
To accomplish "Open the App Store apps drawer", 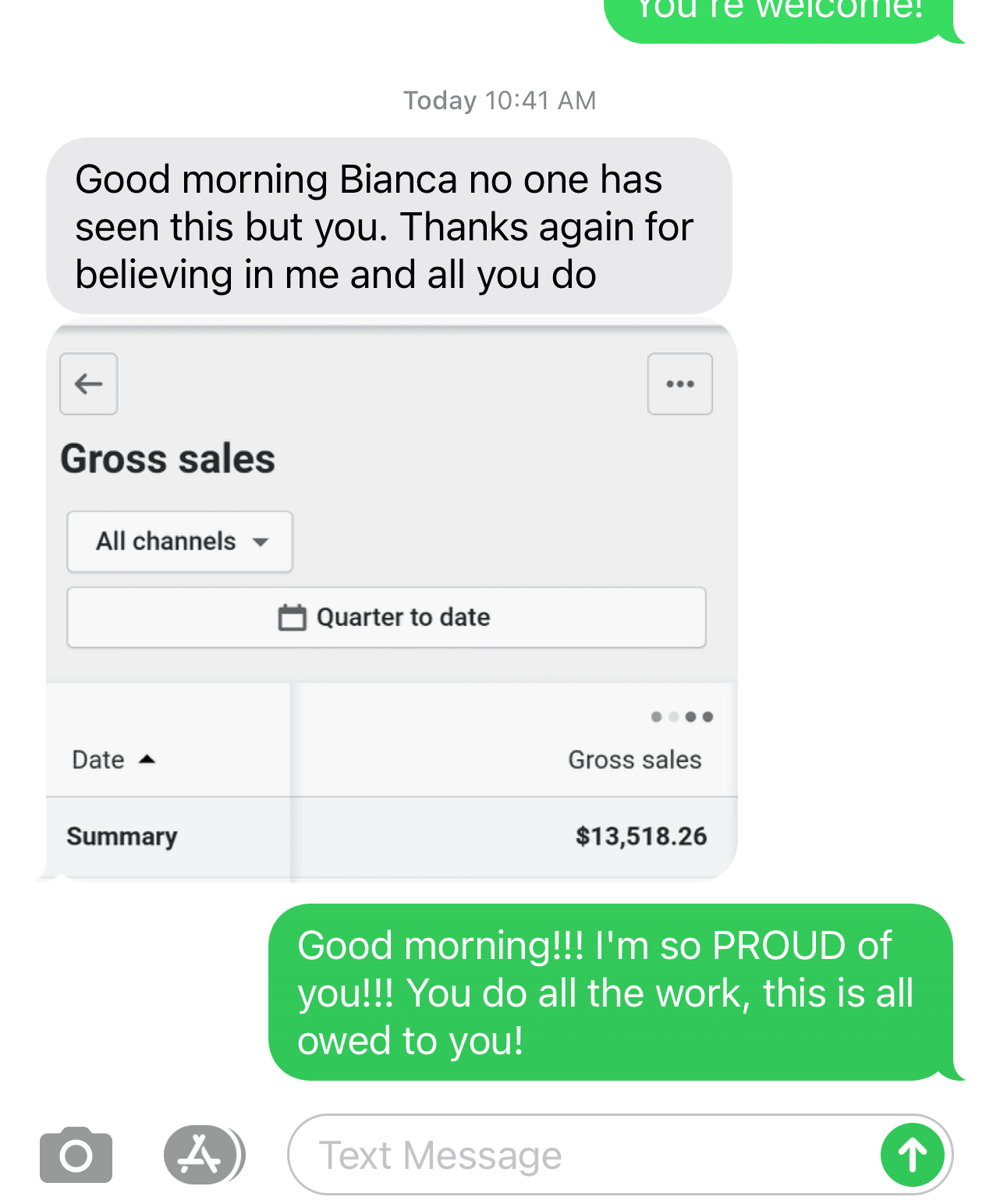I will click(201, 1155).
